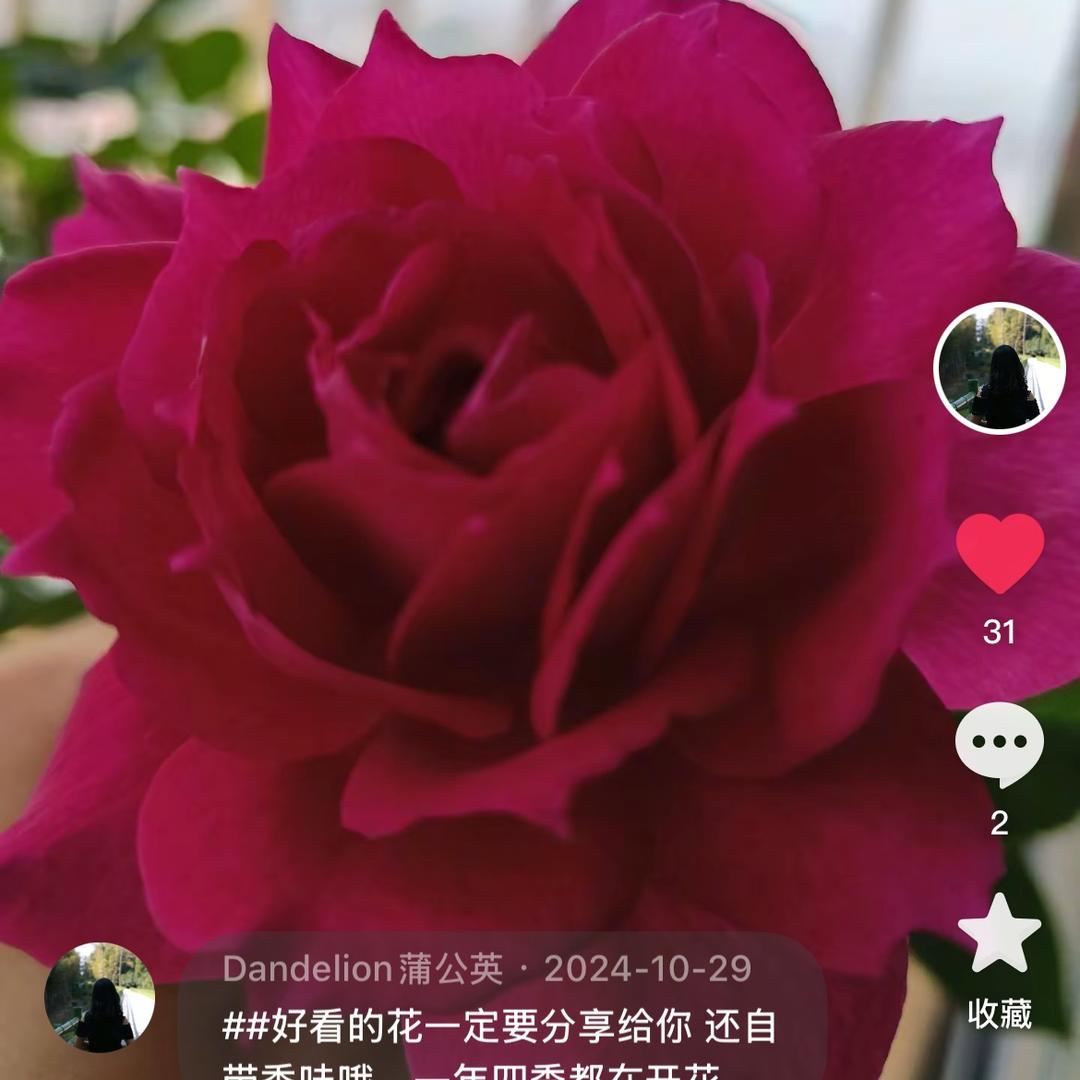Save post with the 收藏 star

(x=999, y=934)
